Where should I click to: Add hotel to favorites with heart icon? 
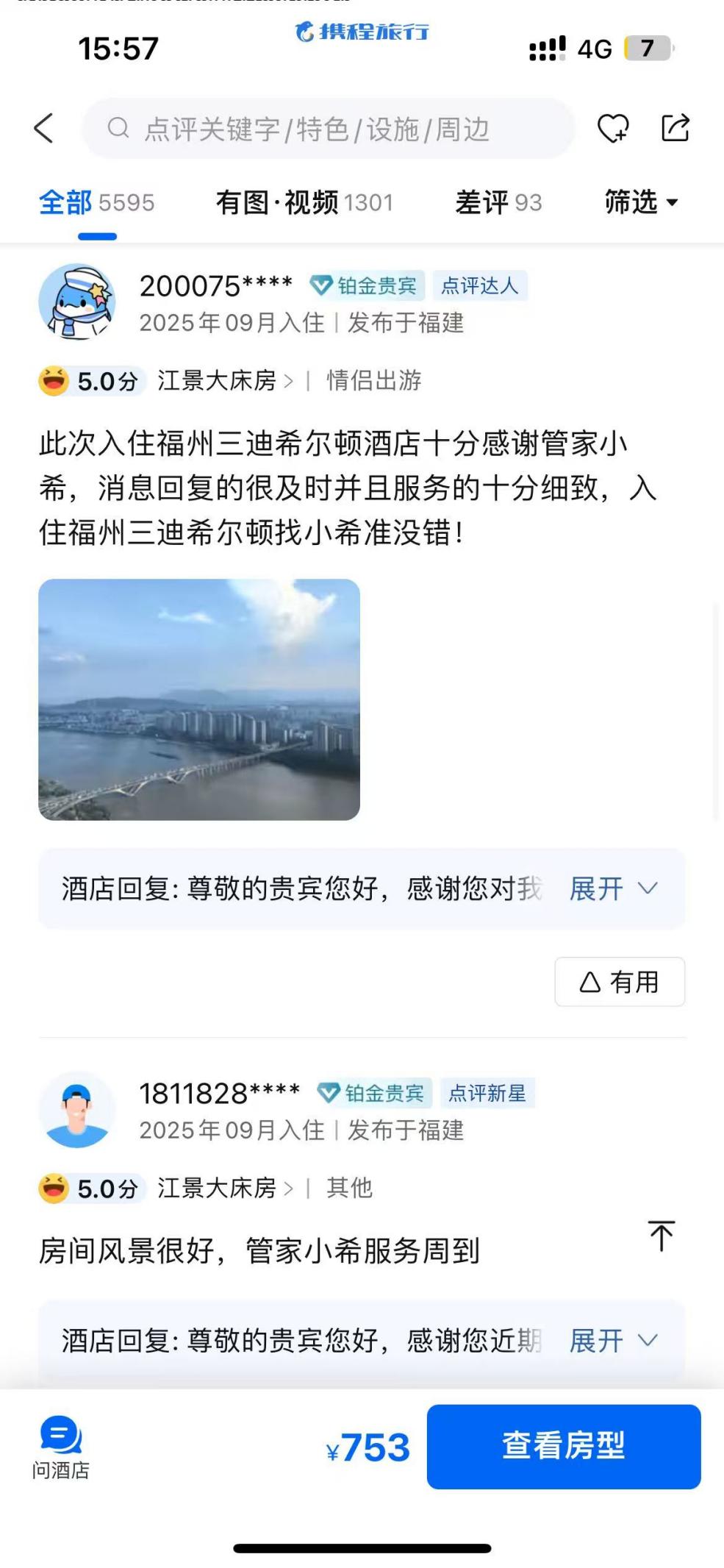pyautogui.click(x=612, y=128)
